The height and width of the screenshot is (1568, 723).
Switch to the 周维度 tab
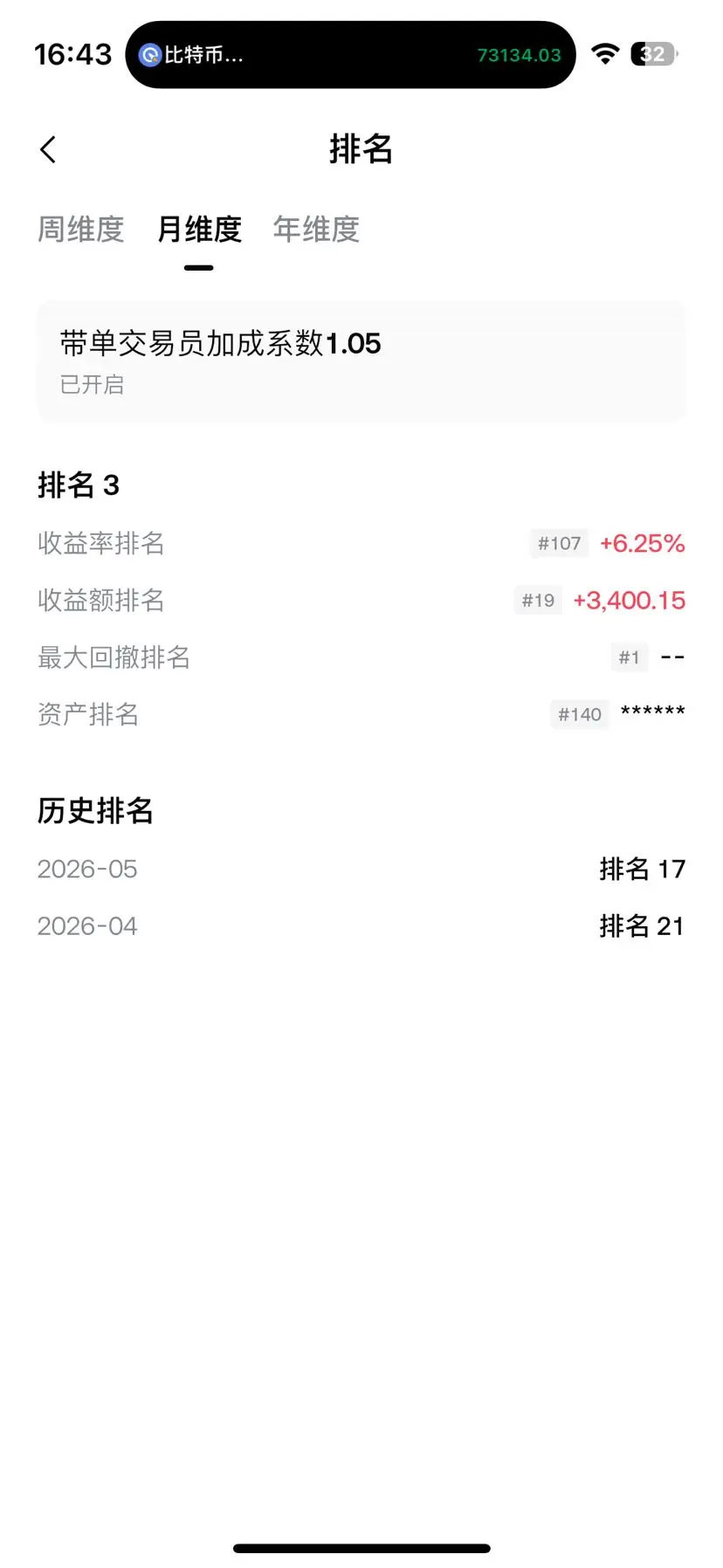tap(80, 230)
